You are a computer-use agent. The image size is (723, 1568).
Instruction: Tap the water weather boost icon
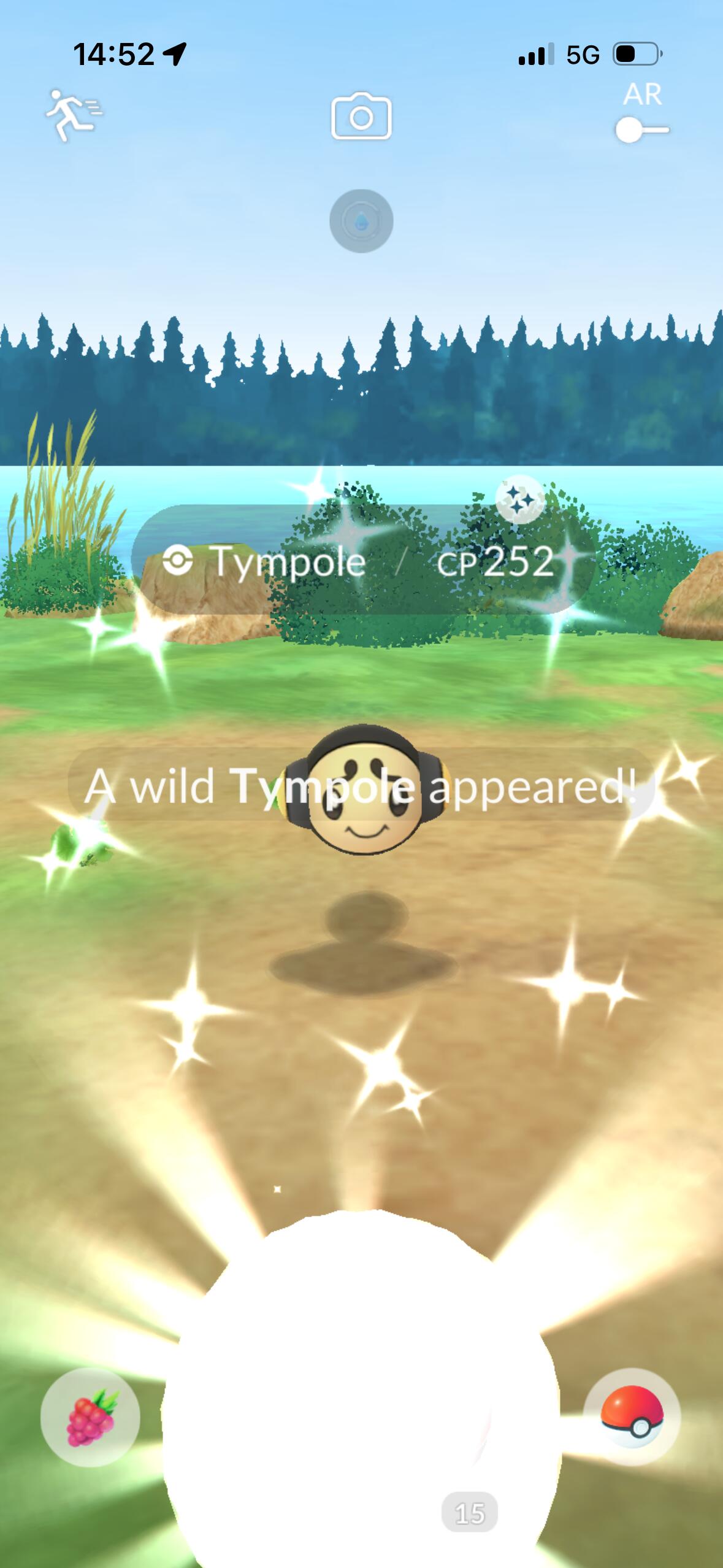coord(361,221)
